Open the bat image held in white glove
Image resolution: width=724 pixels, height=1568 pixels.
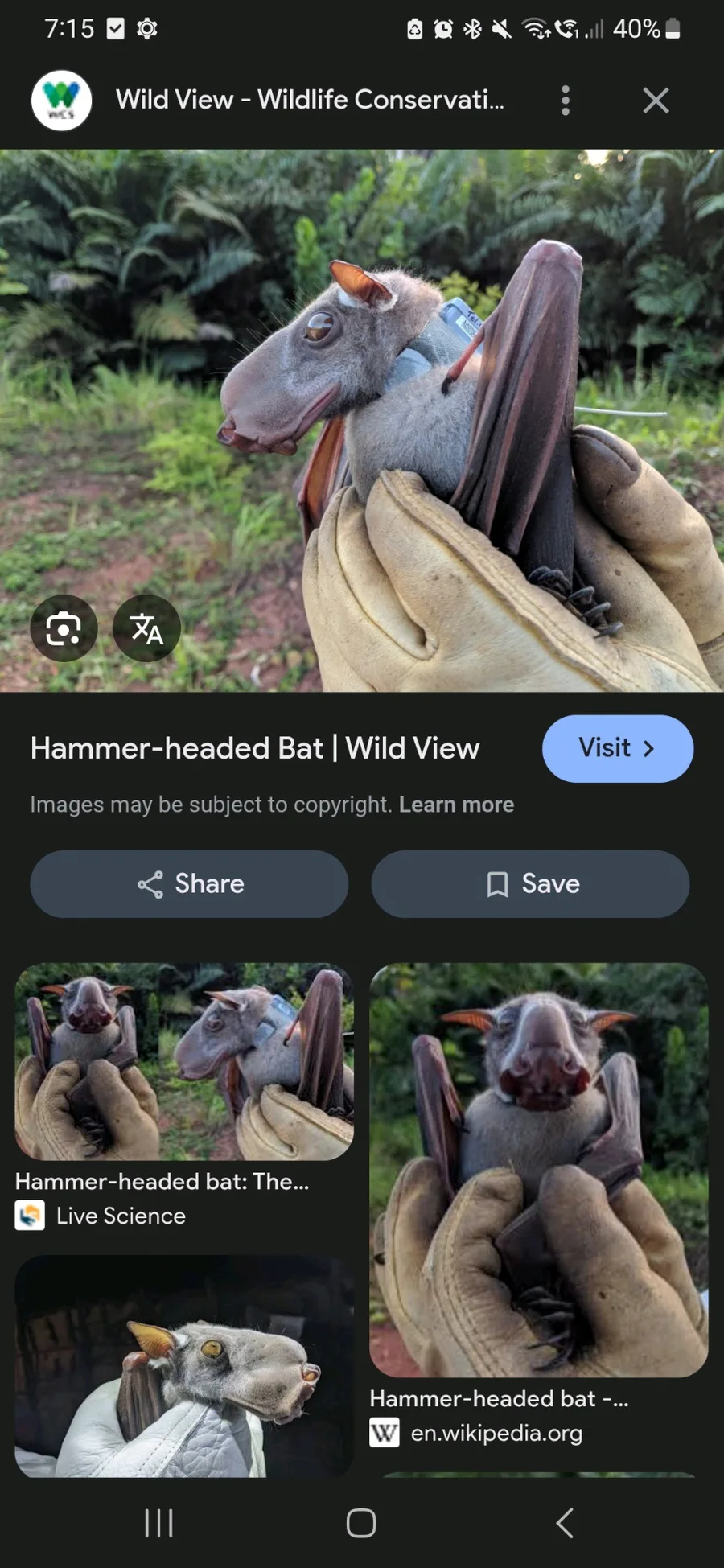183,1366
